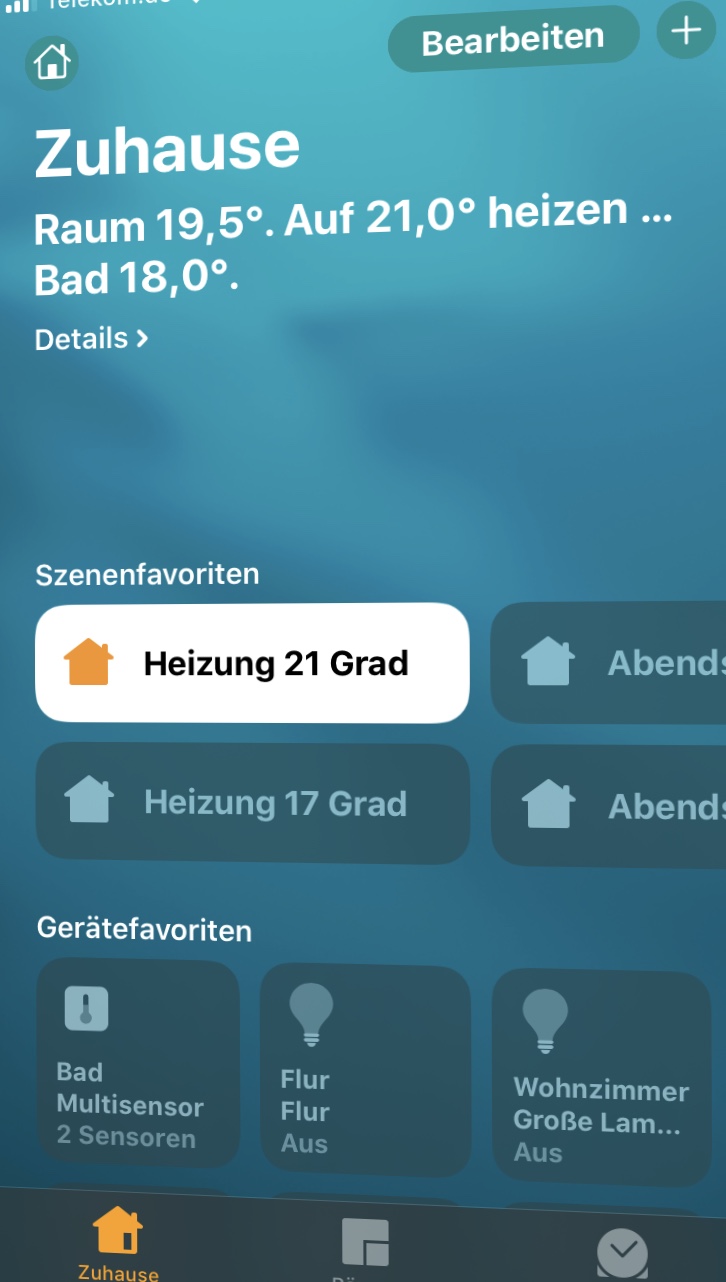Open the home settings icon

click(52, 63)
